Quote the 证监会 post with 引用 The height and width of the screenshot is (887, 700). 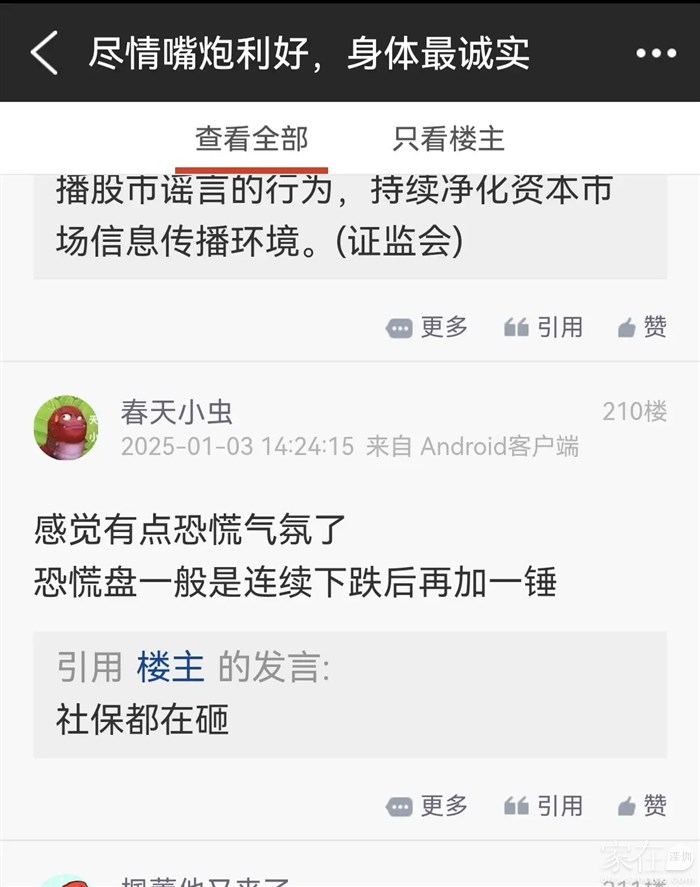[x=544, y=327]
